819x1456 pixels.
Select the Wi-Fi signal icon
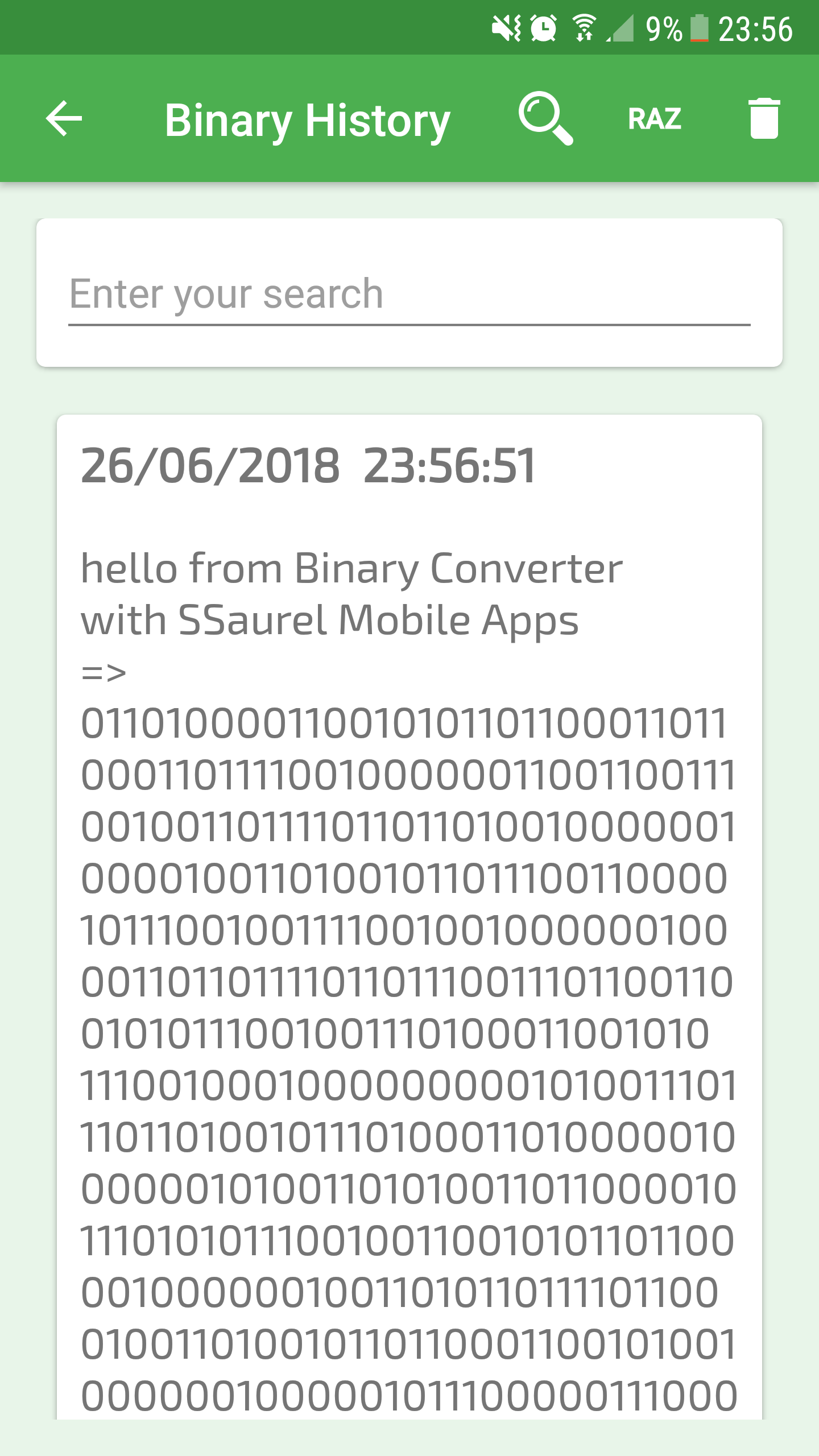pos(585,27)
